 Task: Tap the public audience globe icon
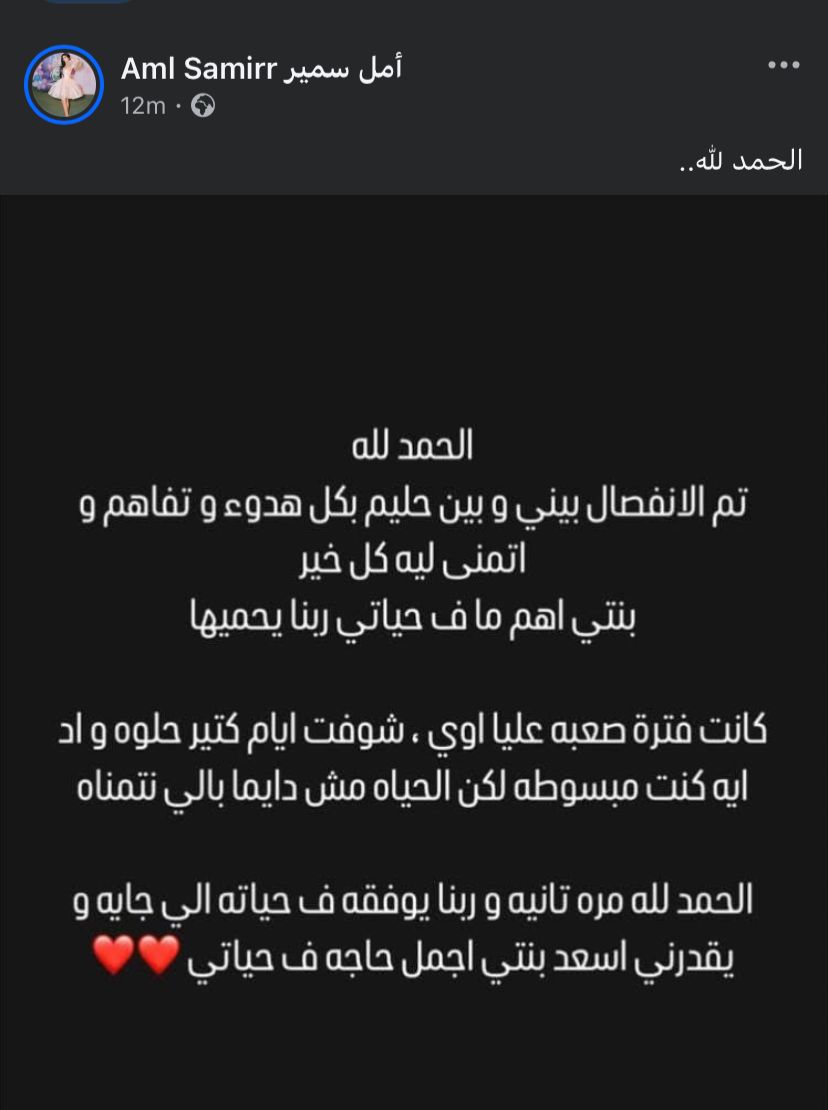coord(203,106)
